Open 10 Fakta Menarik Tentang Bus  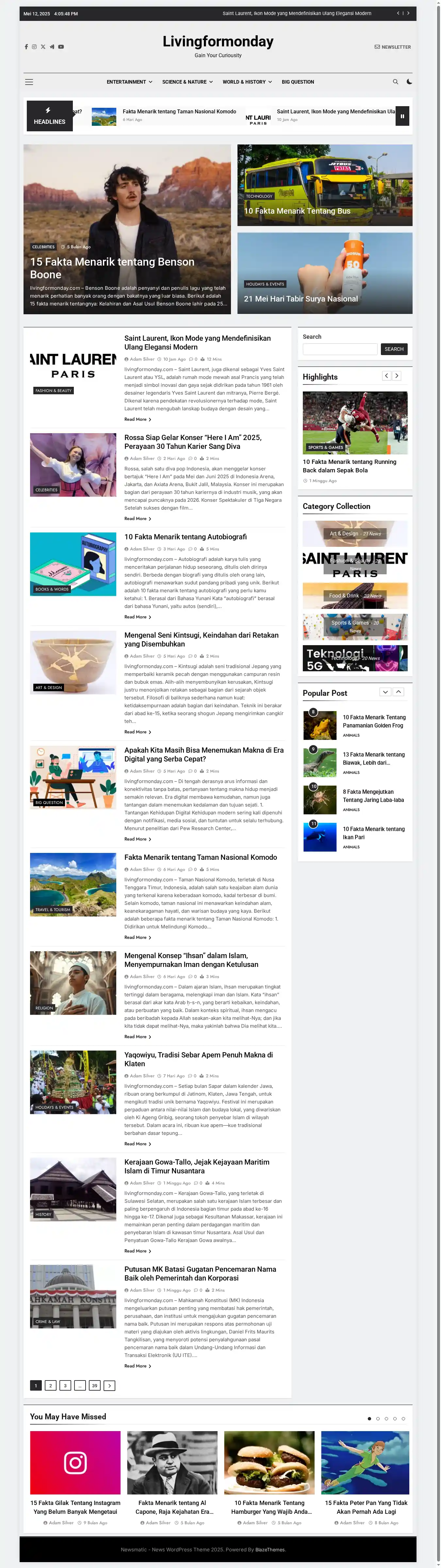coord(297,211)
